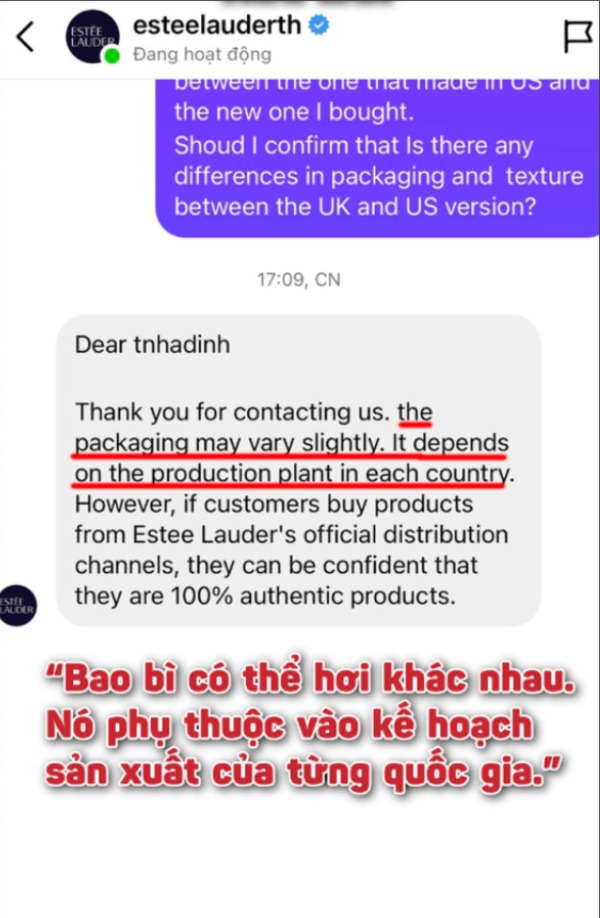Open the sender's avatar beside the reply message
600x918 pixels.
(18, 603)
